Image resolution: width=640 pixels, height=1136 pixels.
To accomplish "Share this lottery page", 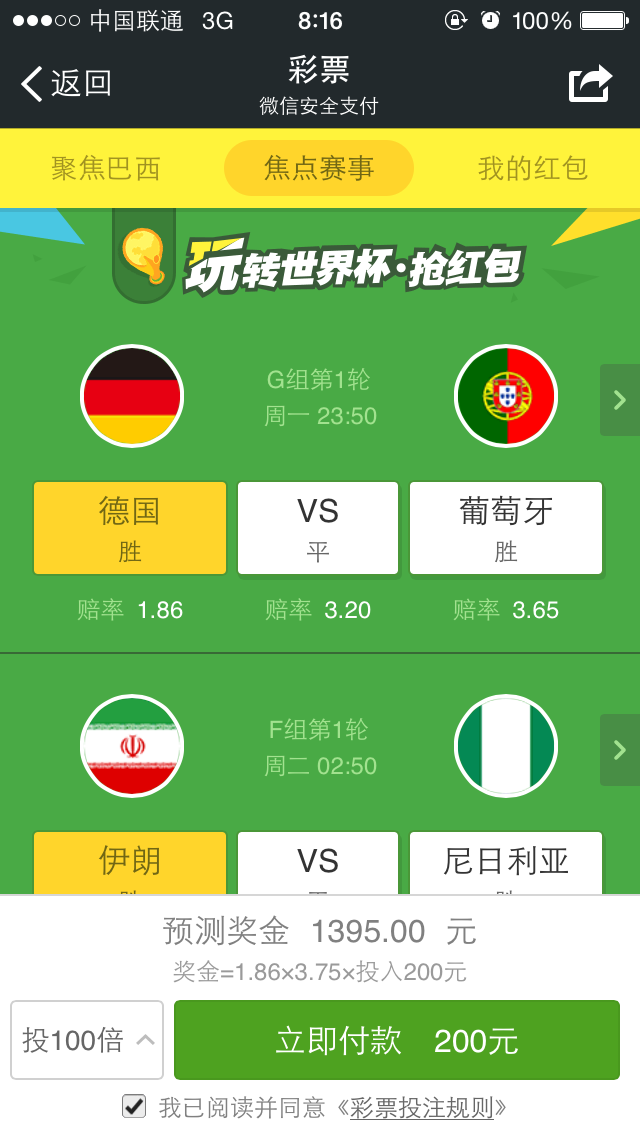I will [590, 84].
